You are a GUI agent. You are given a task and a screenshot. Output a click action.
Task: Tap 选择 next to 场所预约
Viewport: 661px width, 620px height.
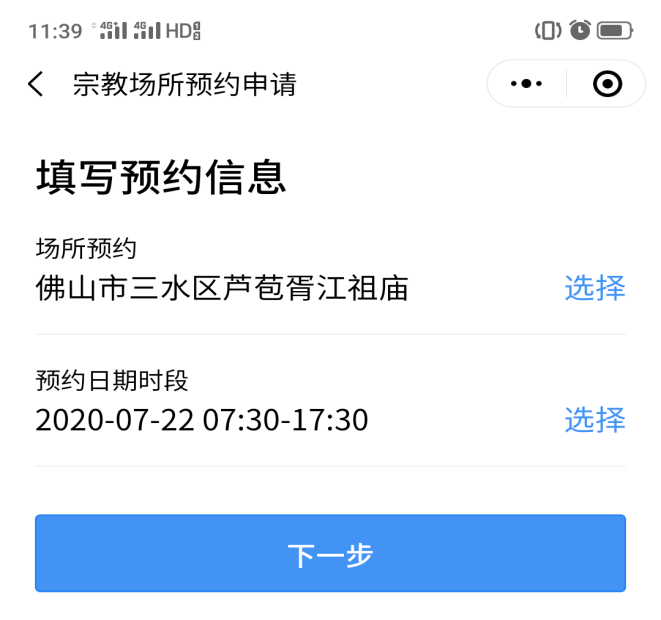[x=595, y=288]
